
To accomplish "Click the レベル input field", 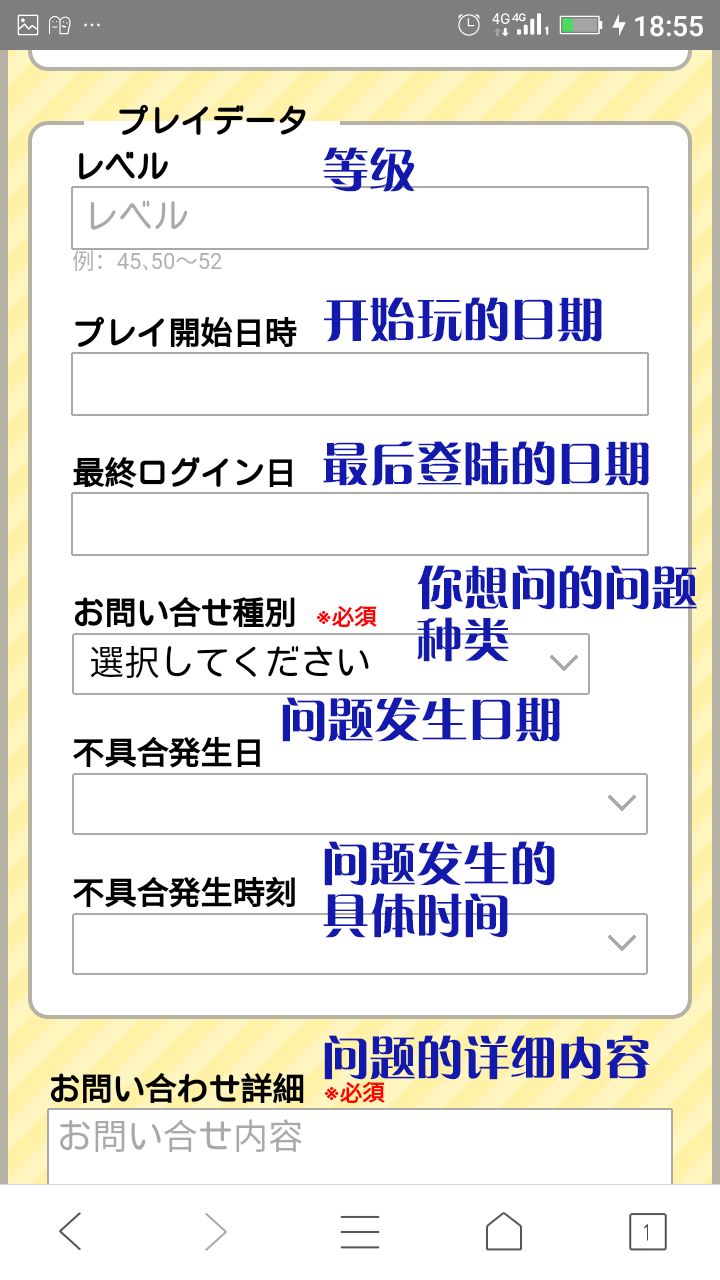I will click(x=358, y=217).
